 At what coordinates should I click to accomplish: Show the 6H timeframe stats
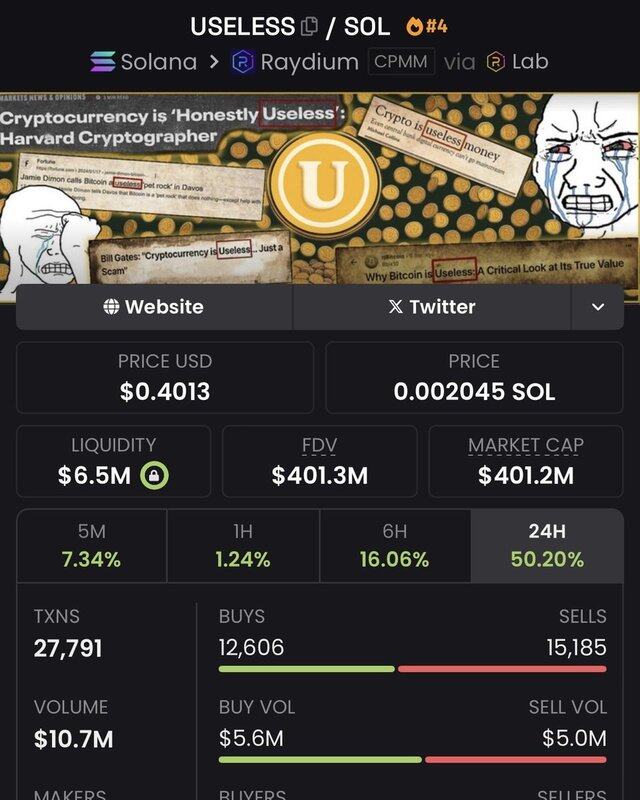pyautogui.click(x=394, y=546)
